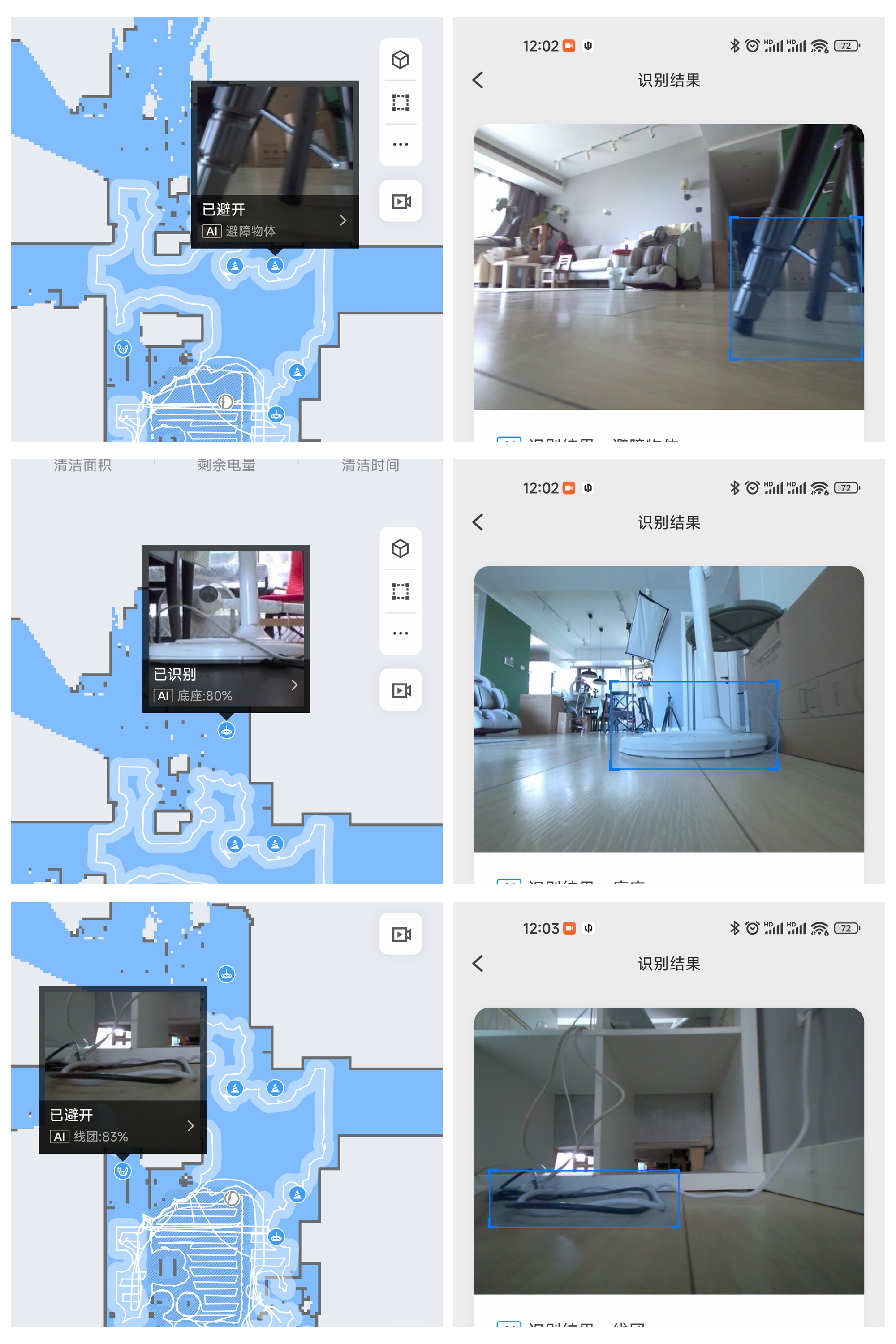Image resolution: width=896 pixels, height=1344 pixels.
Task: Expand the 避障物体 avoided obstacle details
Action: click(343, 220)
